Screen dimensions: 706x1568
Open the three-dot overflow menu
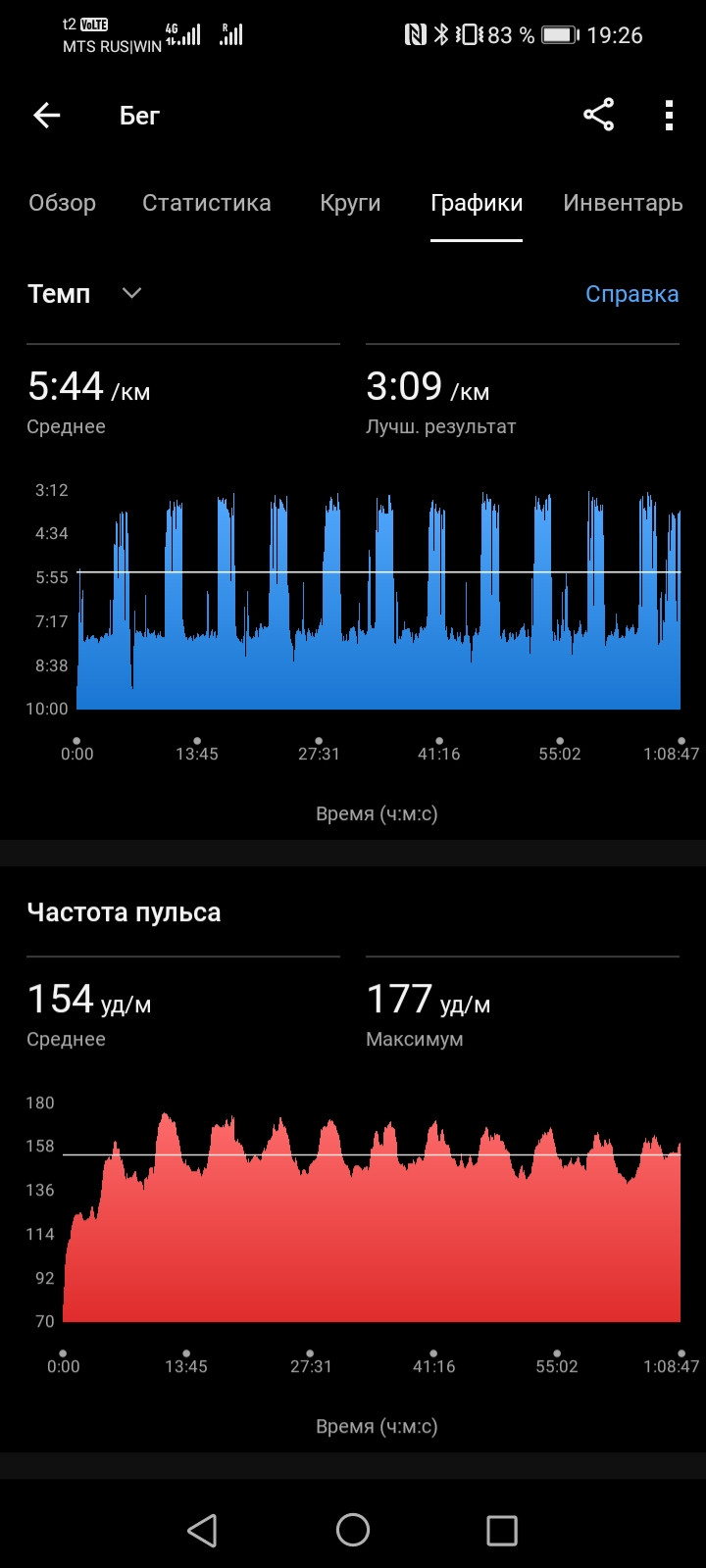(x=669, y=115)
